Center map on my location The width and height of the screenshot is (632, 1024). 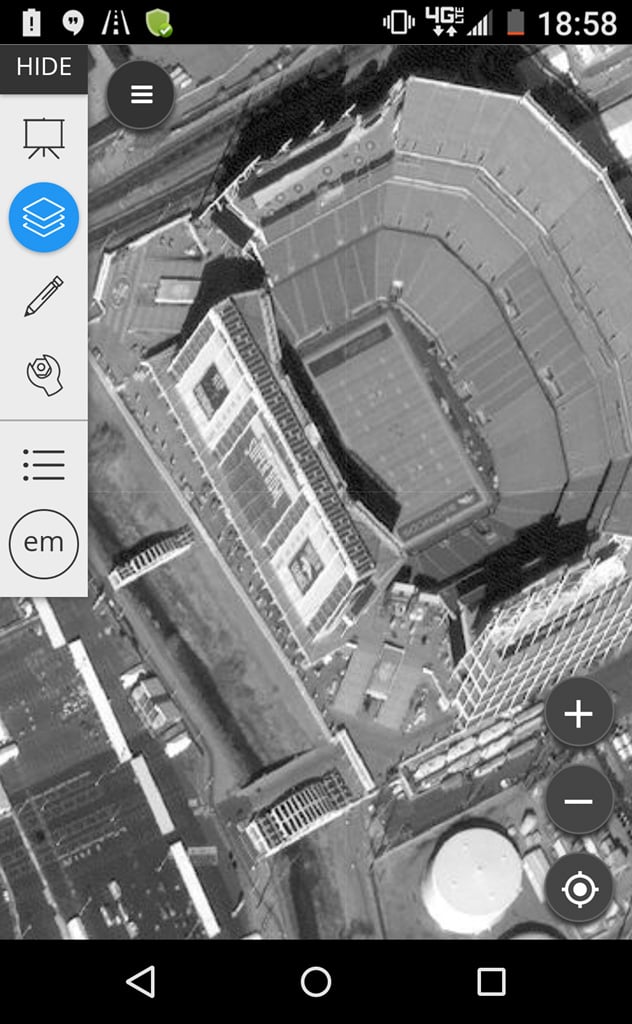578,888
